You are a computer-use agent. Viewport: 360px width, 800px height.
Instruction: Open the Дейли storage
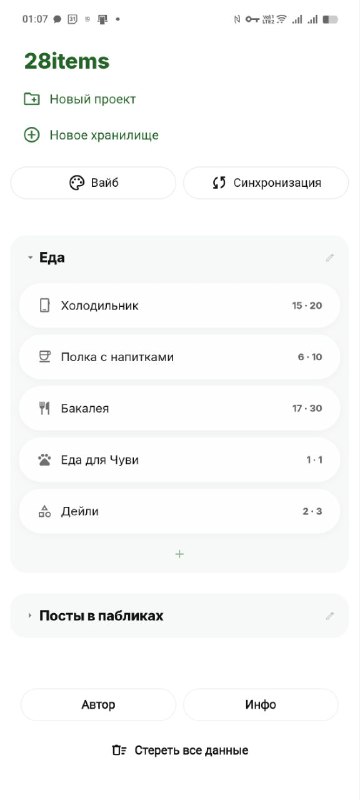pos(179,511)
